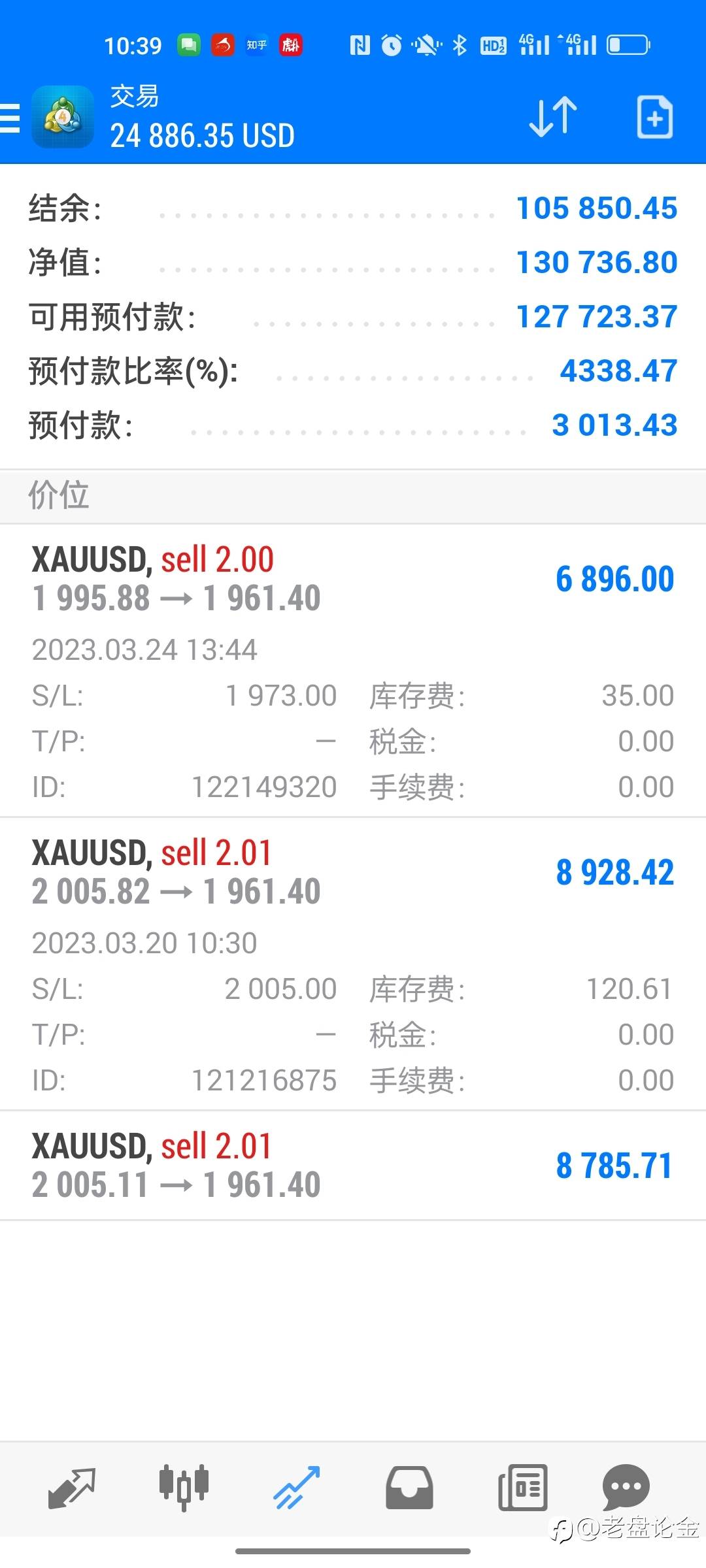Viewport: 706px width, 1568px height.
Task: Open the XAUUSD sell 2.00 position
Action: 353,670
